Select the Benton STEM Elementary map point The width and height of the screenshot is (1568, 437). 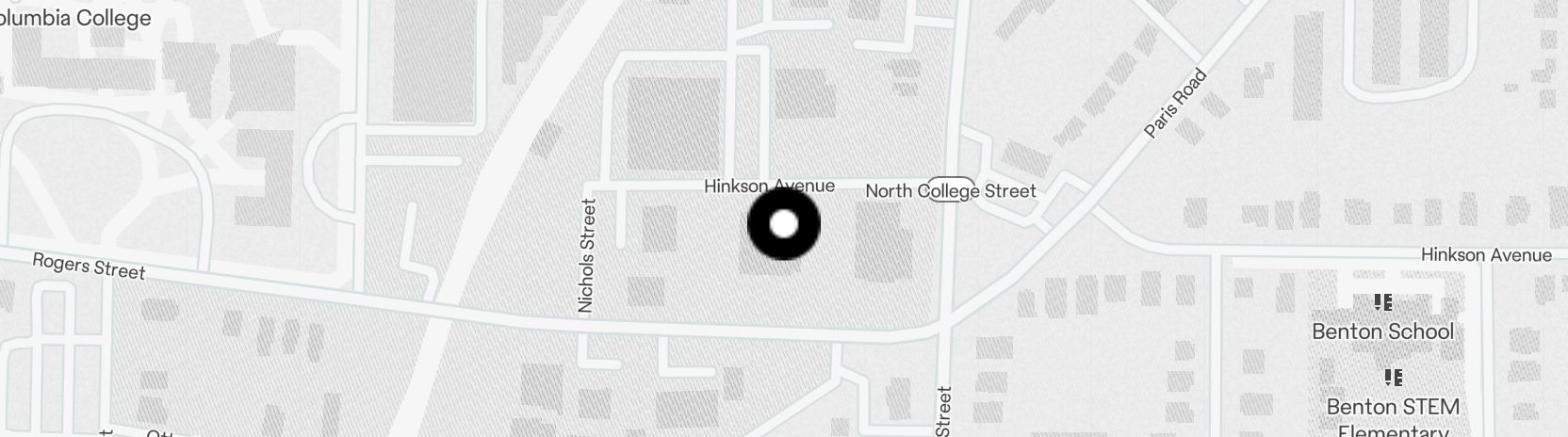[x=1393, y=379]
